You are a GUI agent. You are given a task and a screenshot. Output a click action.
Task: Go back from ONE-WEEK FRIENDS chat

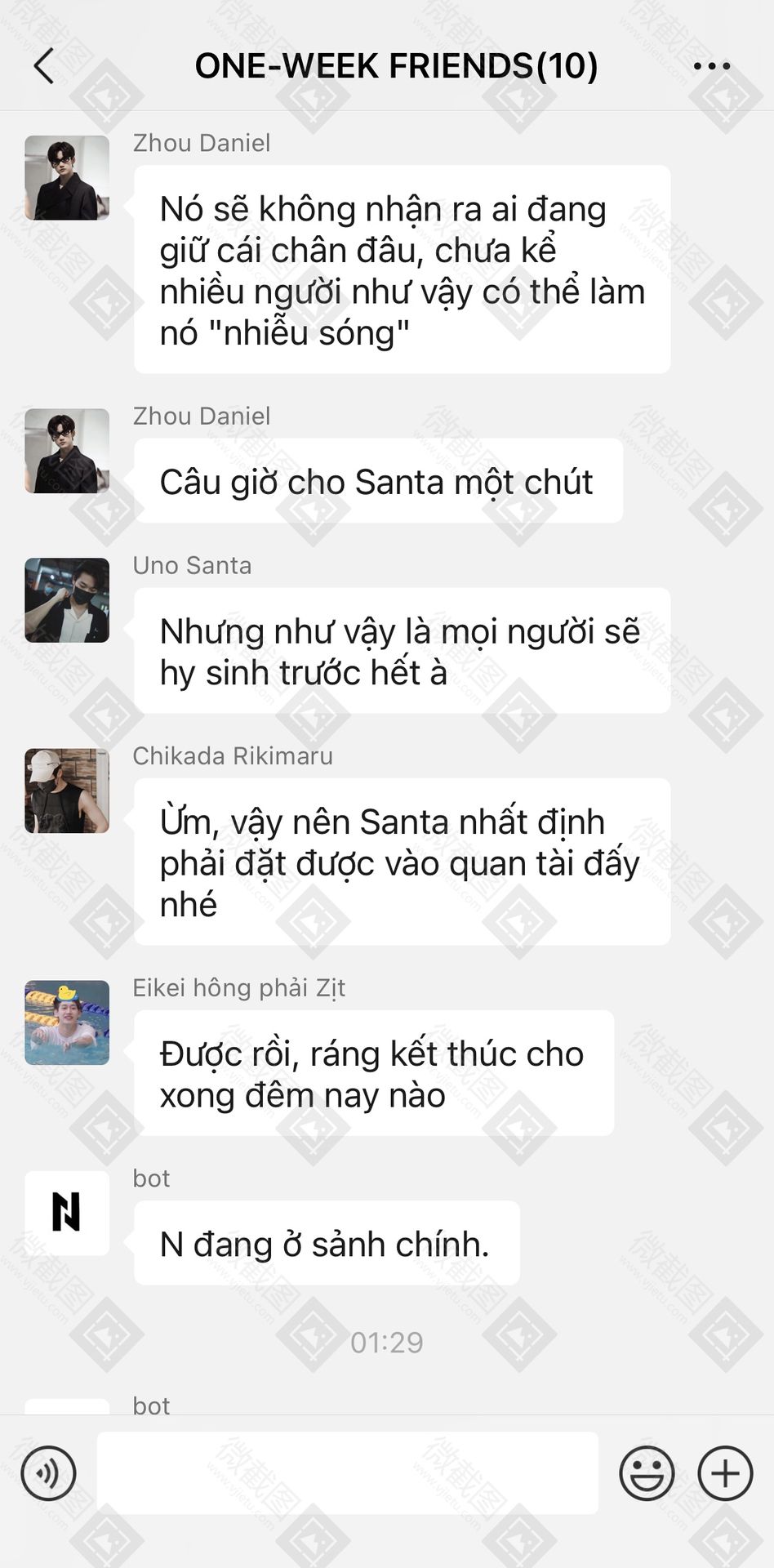pyautogui.click(x=45, y=66)
